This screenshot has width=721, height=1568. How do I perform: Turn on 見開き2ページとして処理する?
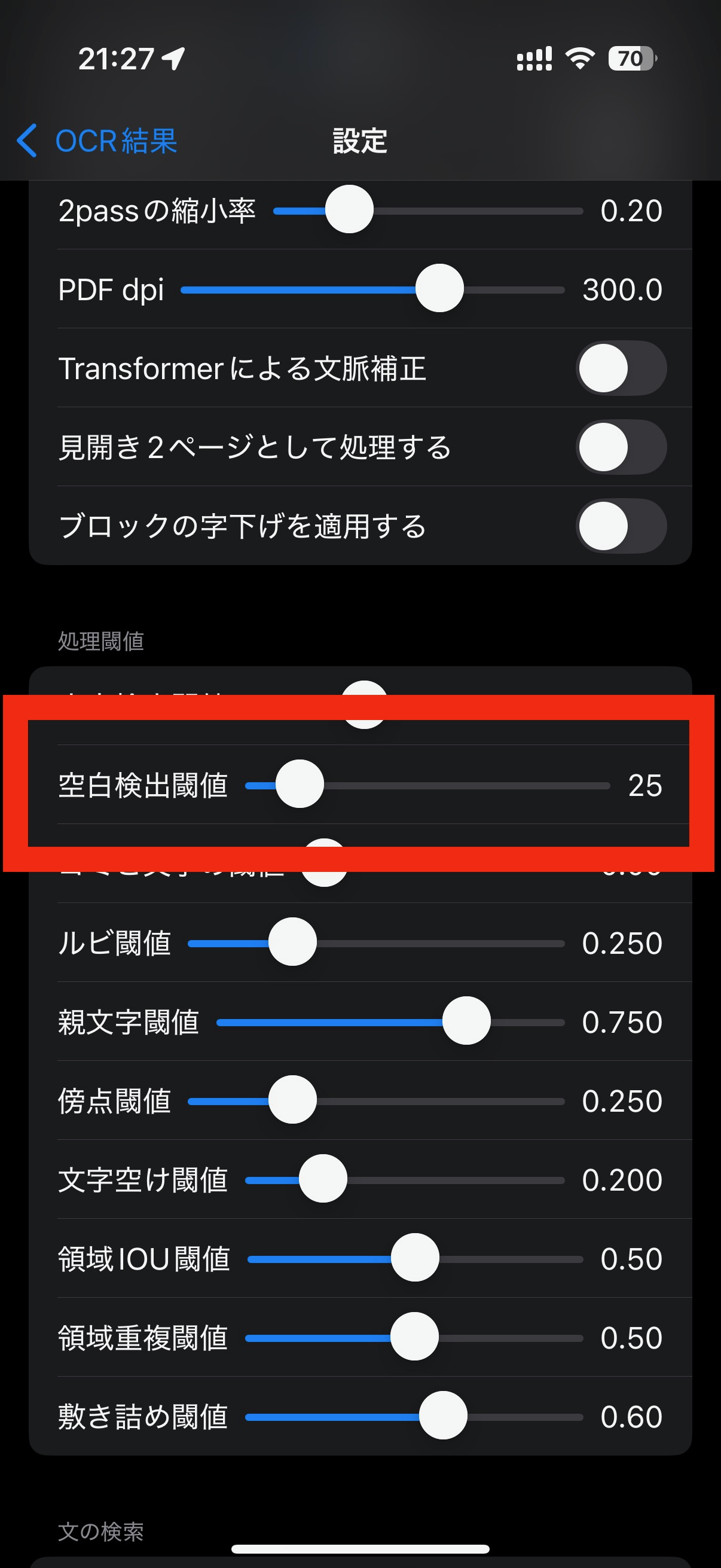pyautogui.click(x=621, y=447)
